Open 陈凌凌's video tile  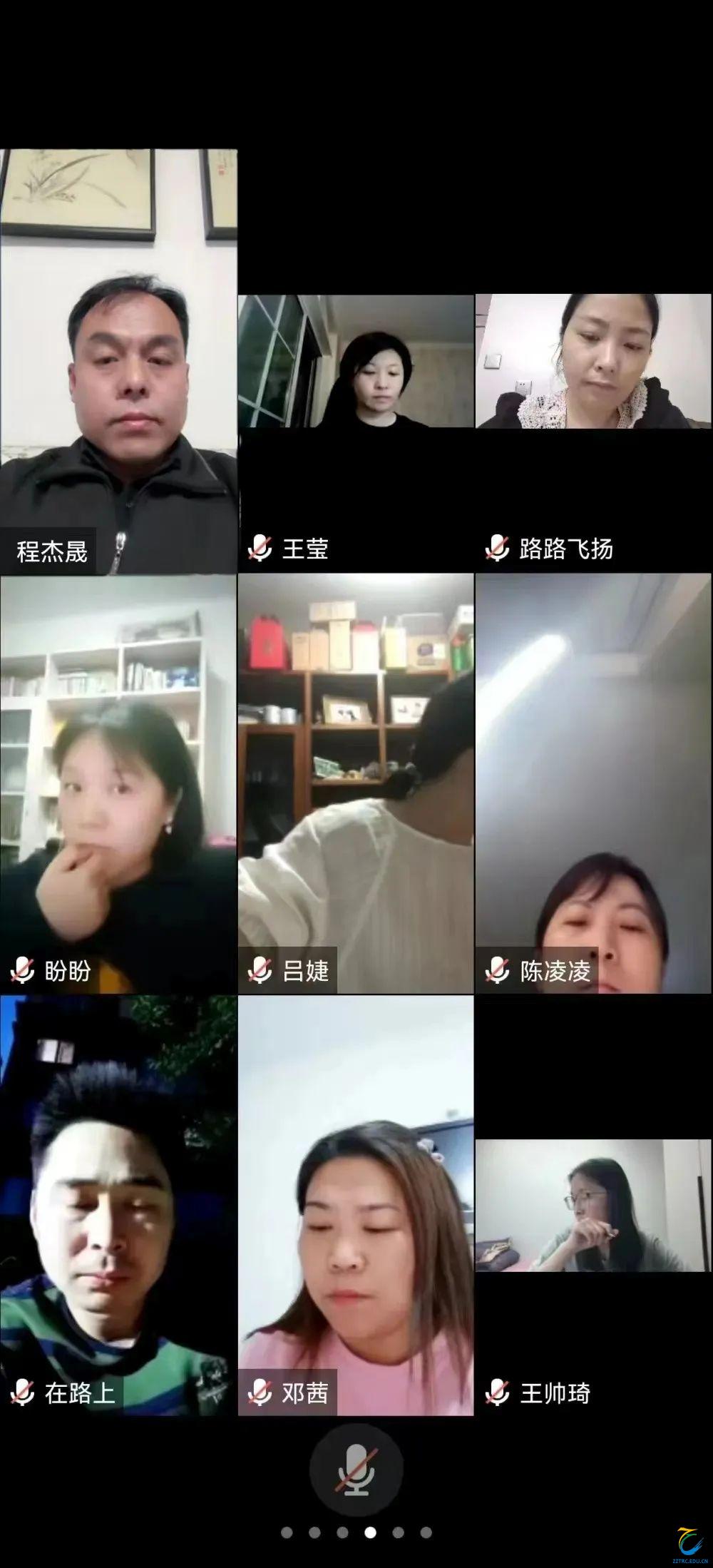click(593, 784)
